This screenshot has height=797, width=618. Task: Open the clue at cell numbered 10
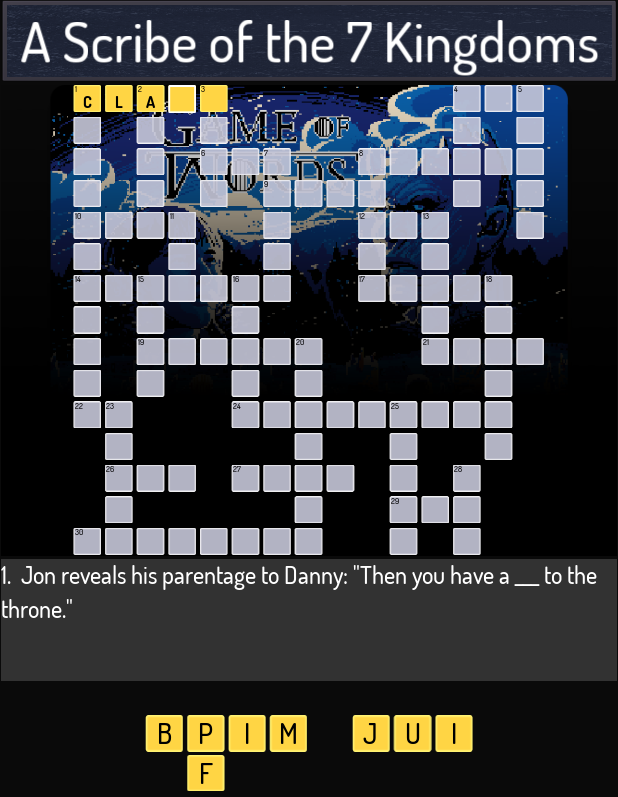click(87, 225)
